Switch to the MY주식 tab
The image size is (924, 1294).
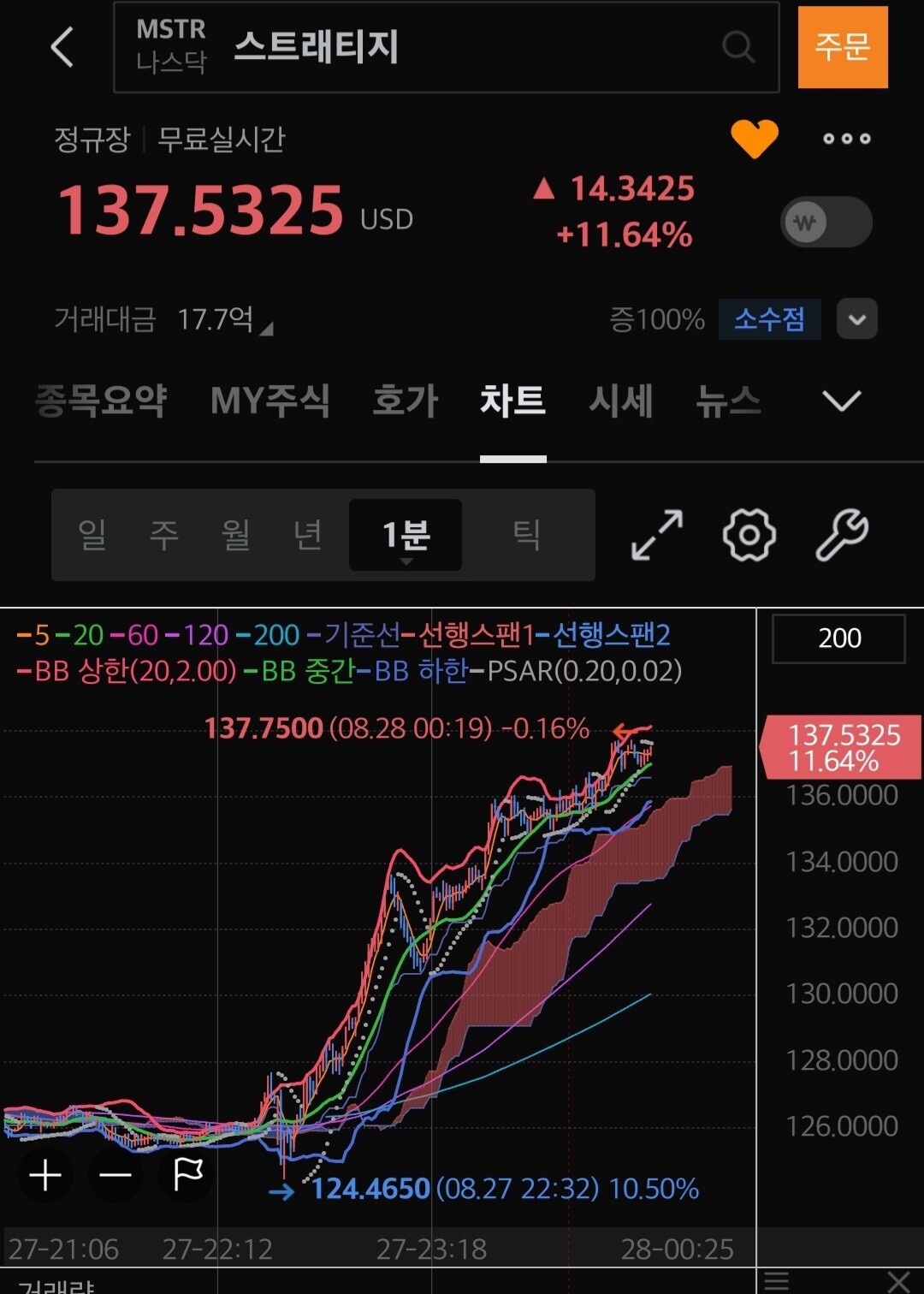[x=270, y=401]
